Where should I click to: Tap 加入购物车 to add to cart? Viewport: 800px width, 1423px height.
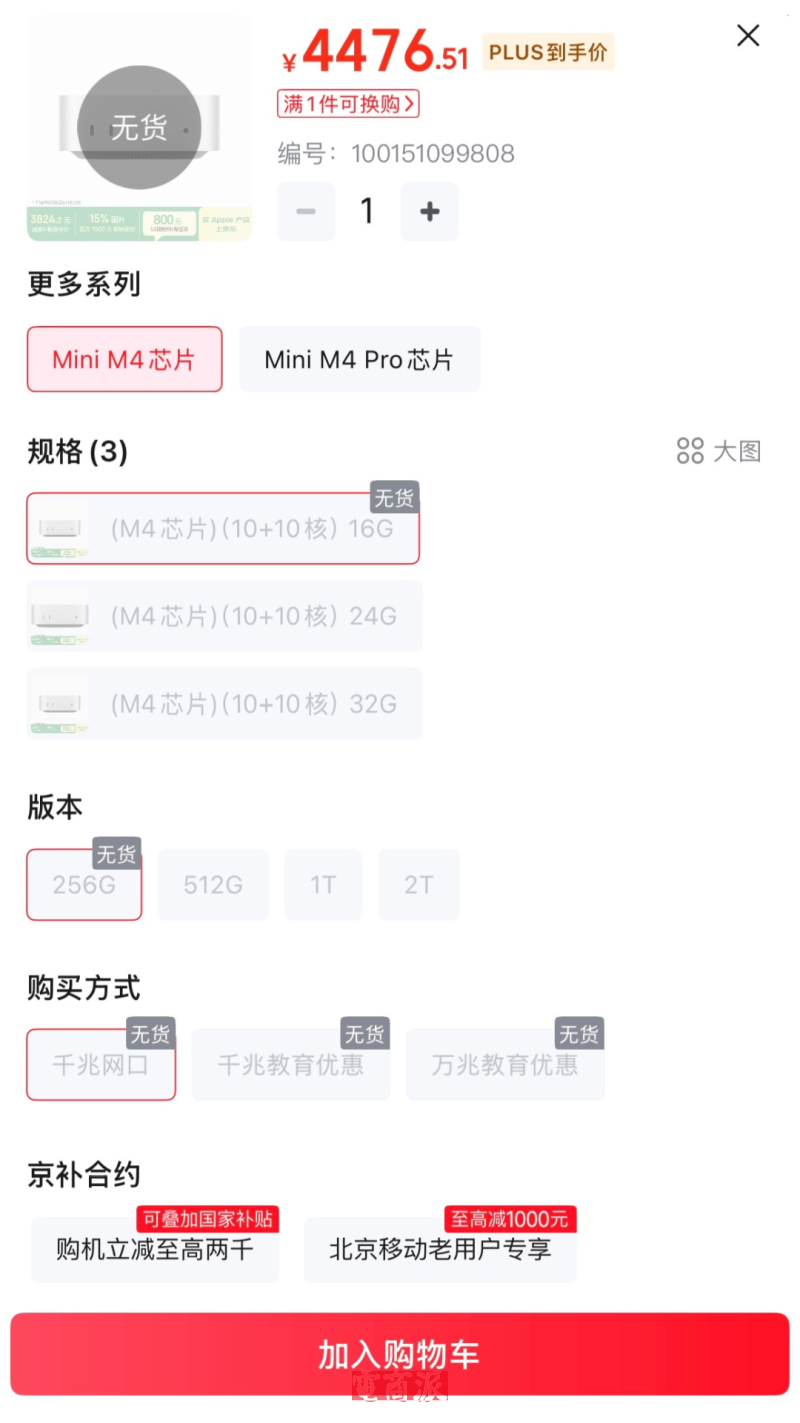point(400,1354)
